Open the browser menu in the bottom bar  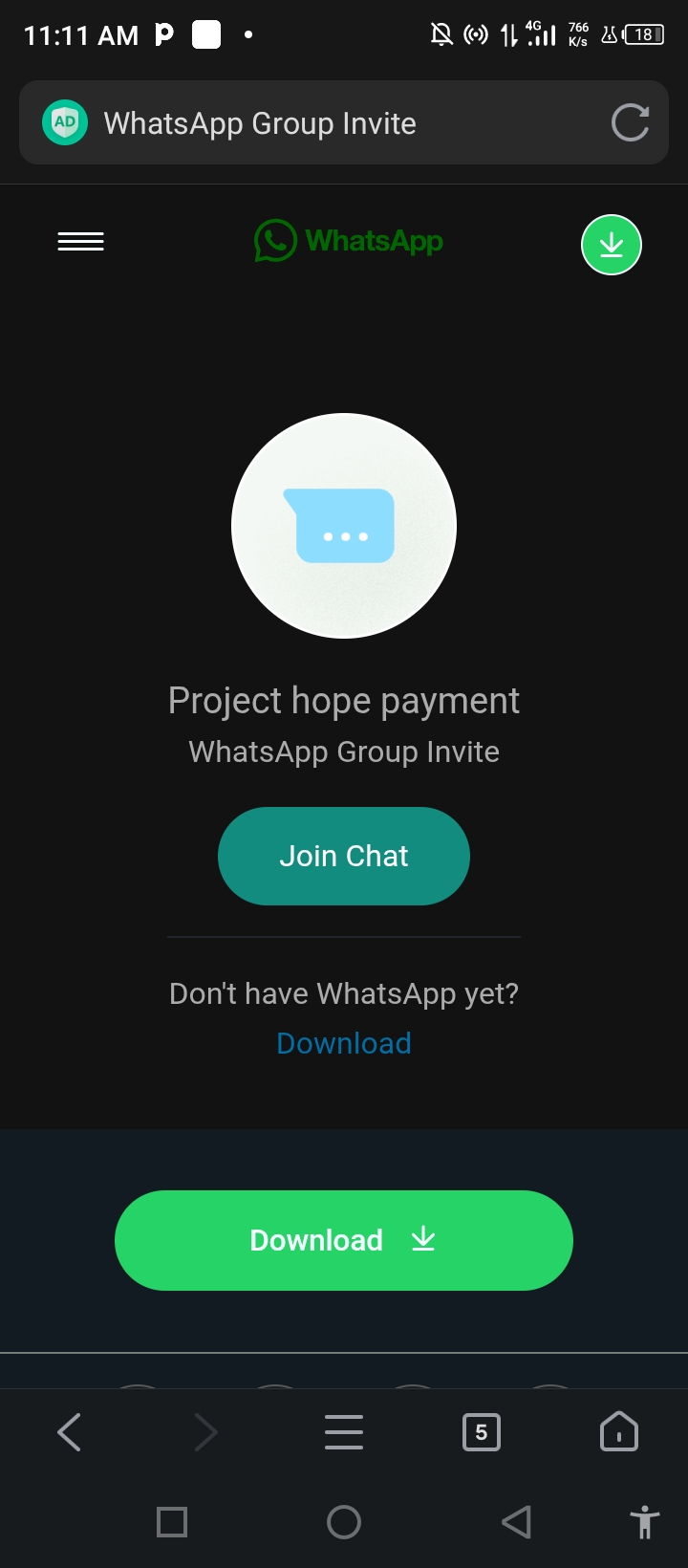[x=344, y=1432]
